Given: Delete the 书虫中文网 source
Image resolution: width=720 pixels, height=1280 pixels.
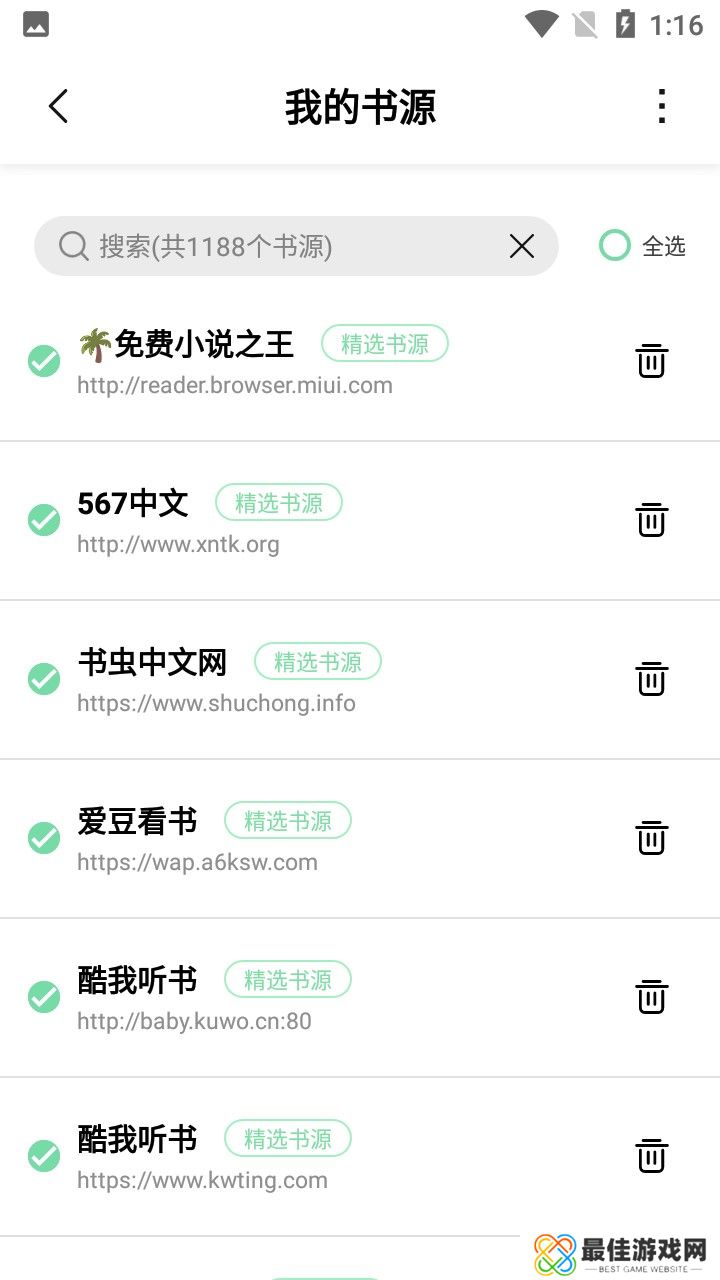Looking at the screenshot, I should pos(651,679).
